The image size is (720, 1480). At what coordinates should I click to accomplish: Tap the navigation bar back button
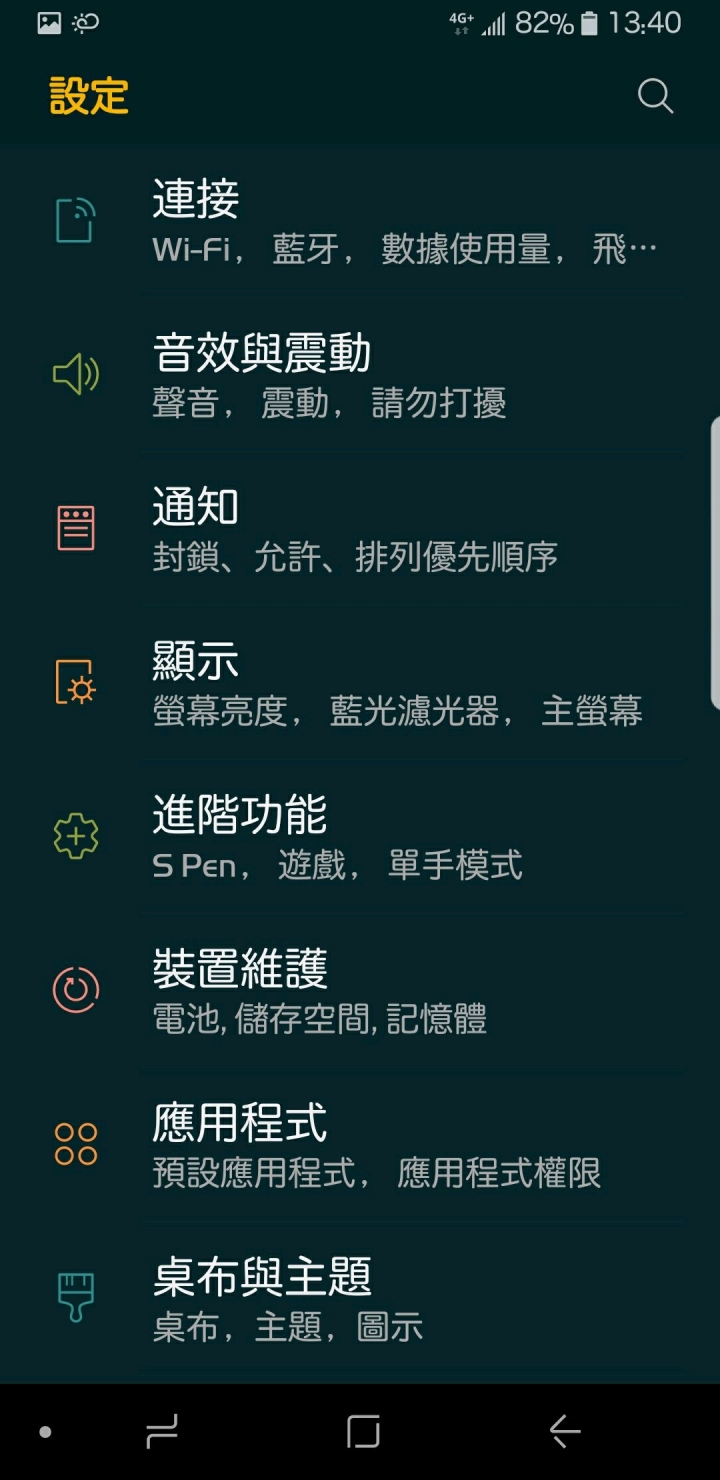pyautogui.click(x=565, y=1432)
